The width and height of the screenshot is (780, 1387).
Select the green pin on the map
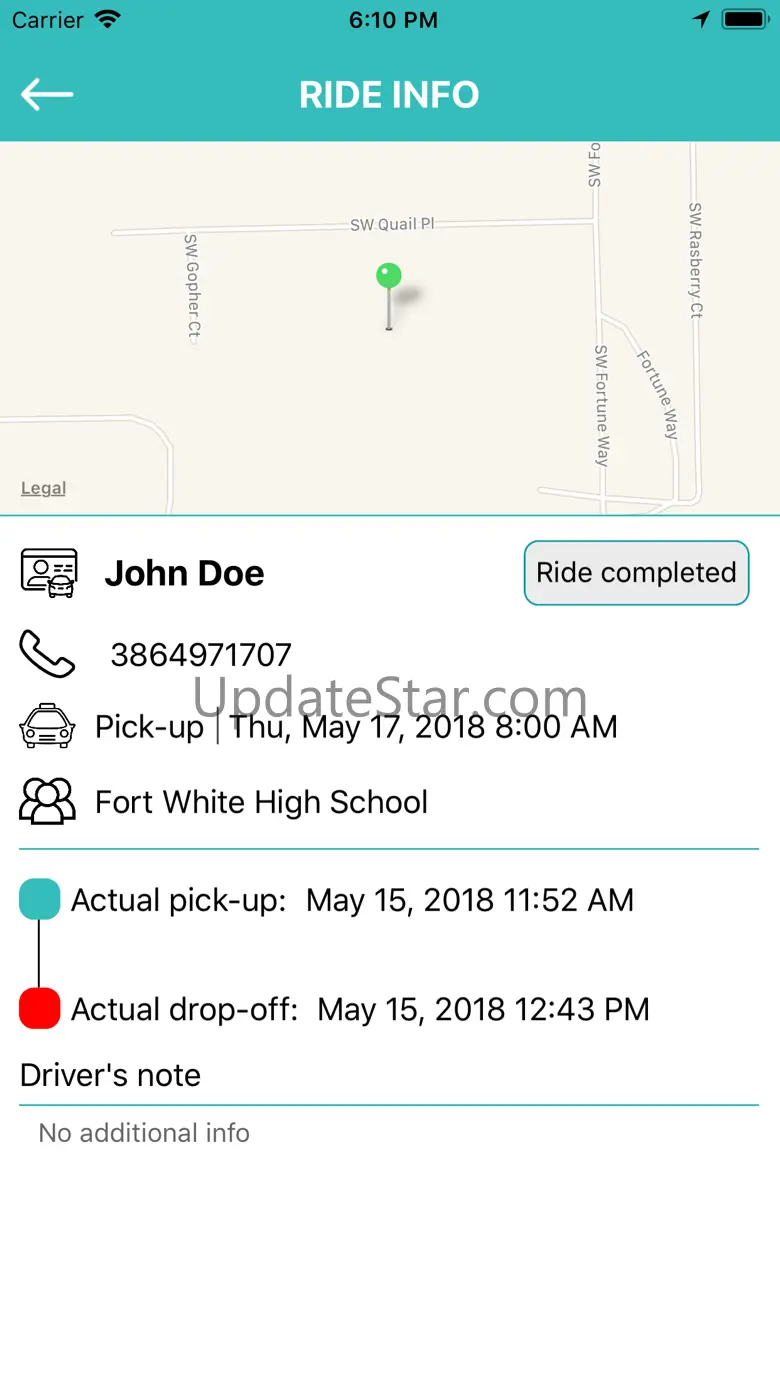point(388,278)
